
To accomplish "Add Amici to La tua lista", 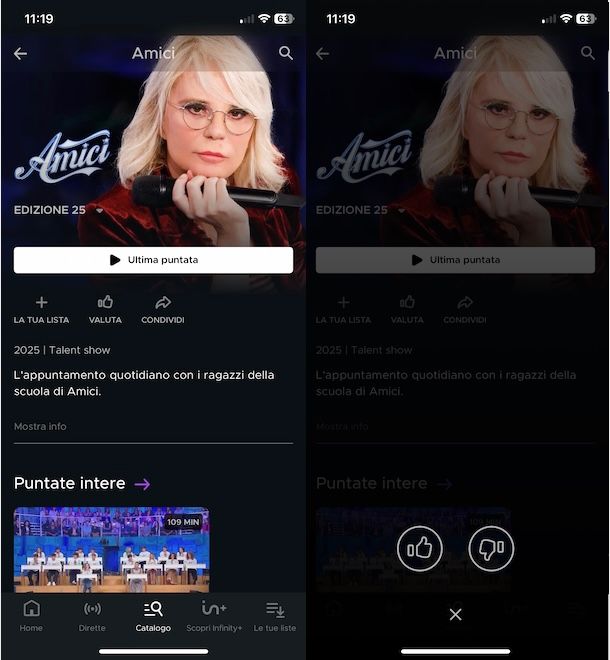I will (41, 309).
